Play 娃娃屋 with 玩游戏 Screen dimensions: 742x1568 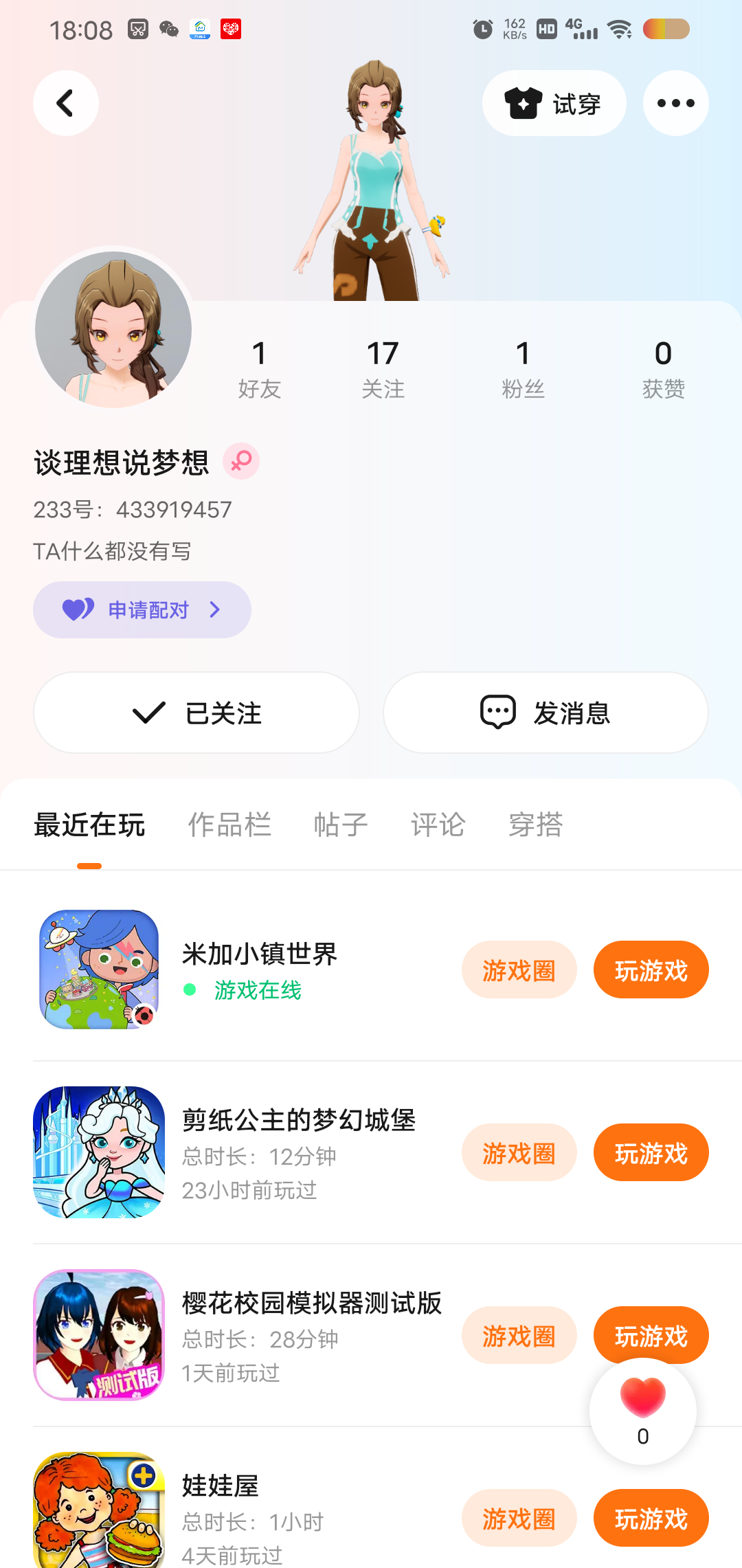coord(651,1518)
